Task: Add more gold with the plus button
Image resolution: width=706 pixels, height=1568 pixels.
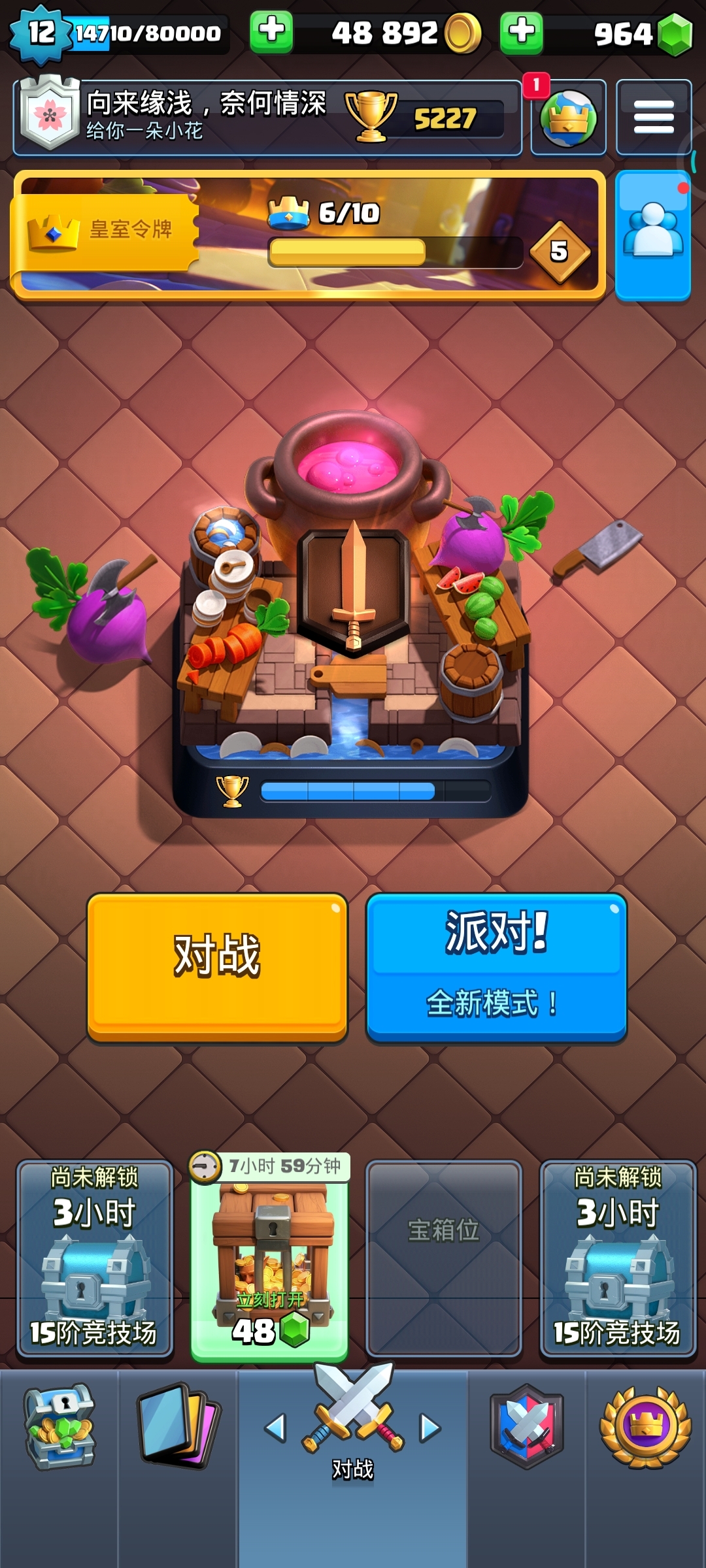Action: (271, 32)
